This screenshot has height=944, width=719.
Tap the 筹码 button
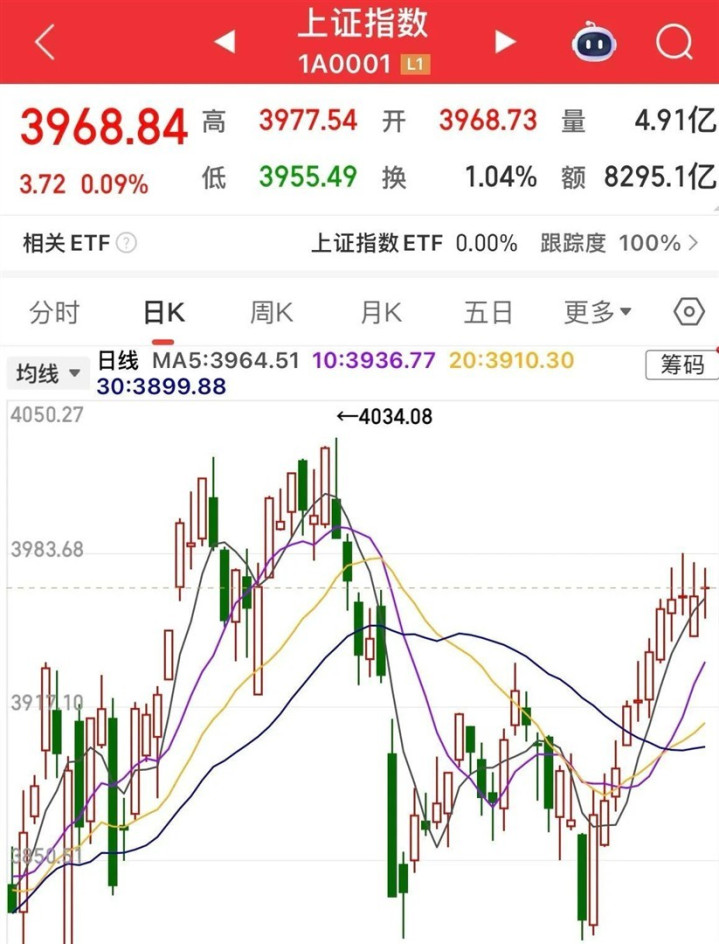coord(681,365)
